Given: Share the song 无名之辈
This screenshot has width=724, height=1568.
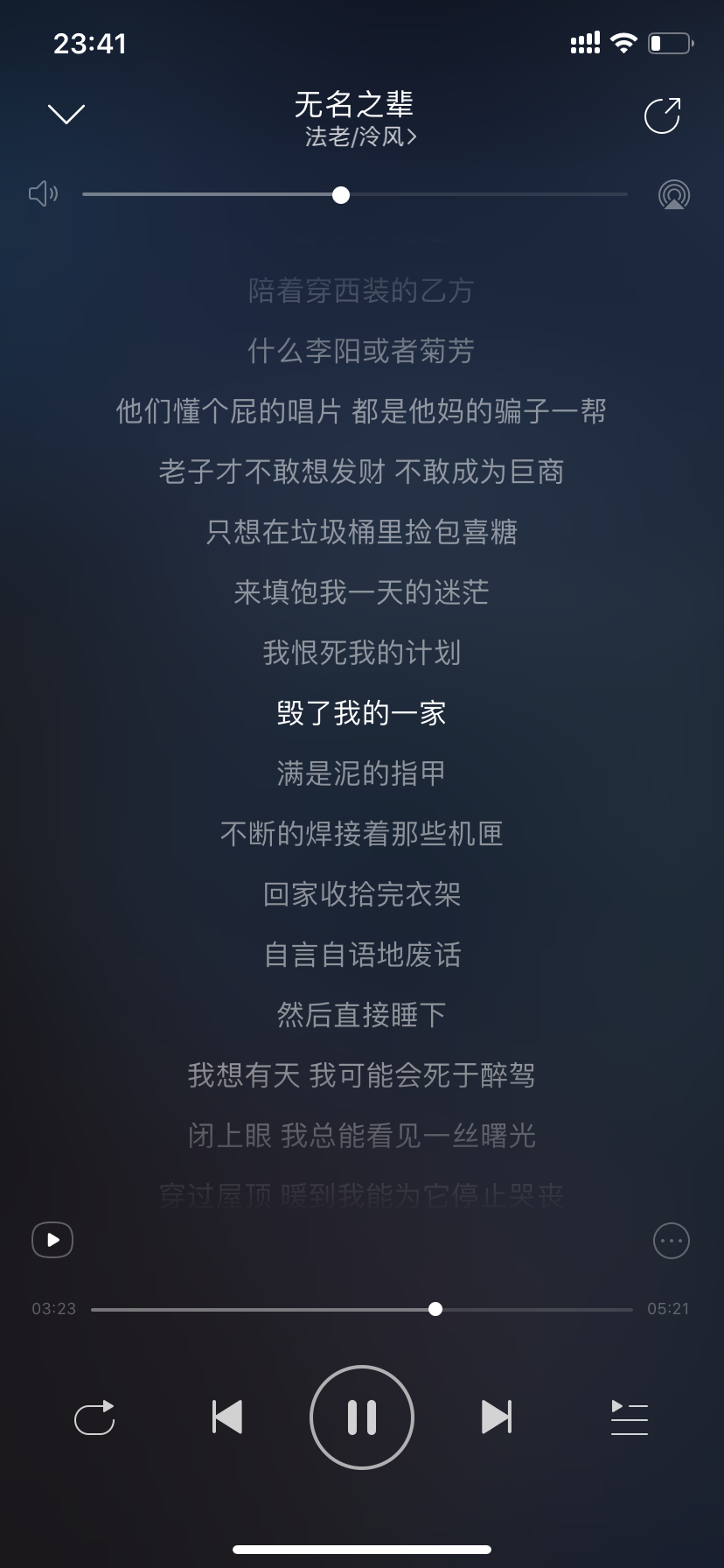Looking at the screenshot, I should 662,115.
